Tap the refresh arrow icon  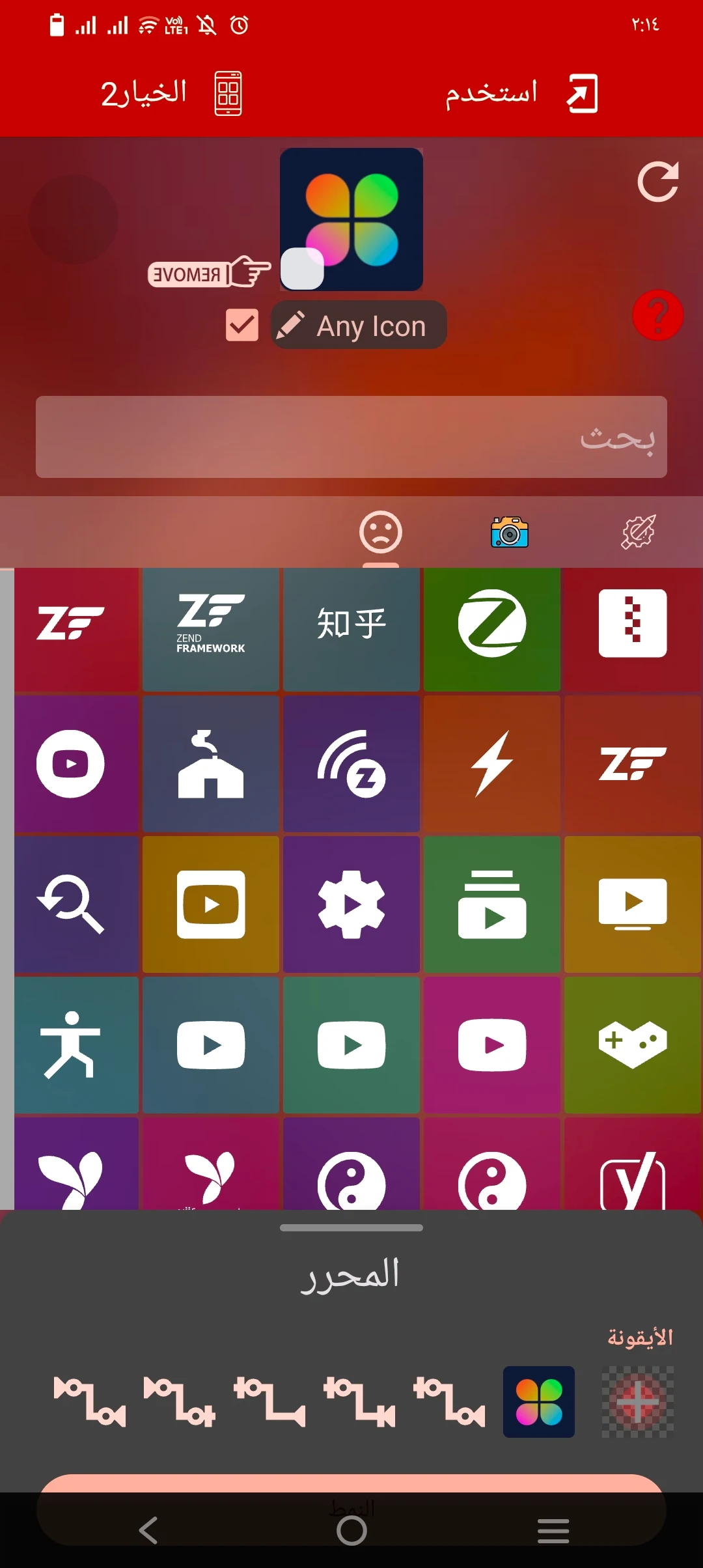click(657, 182)
